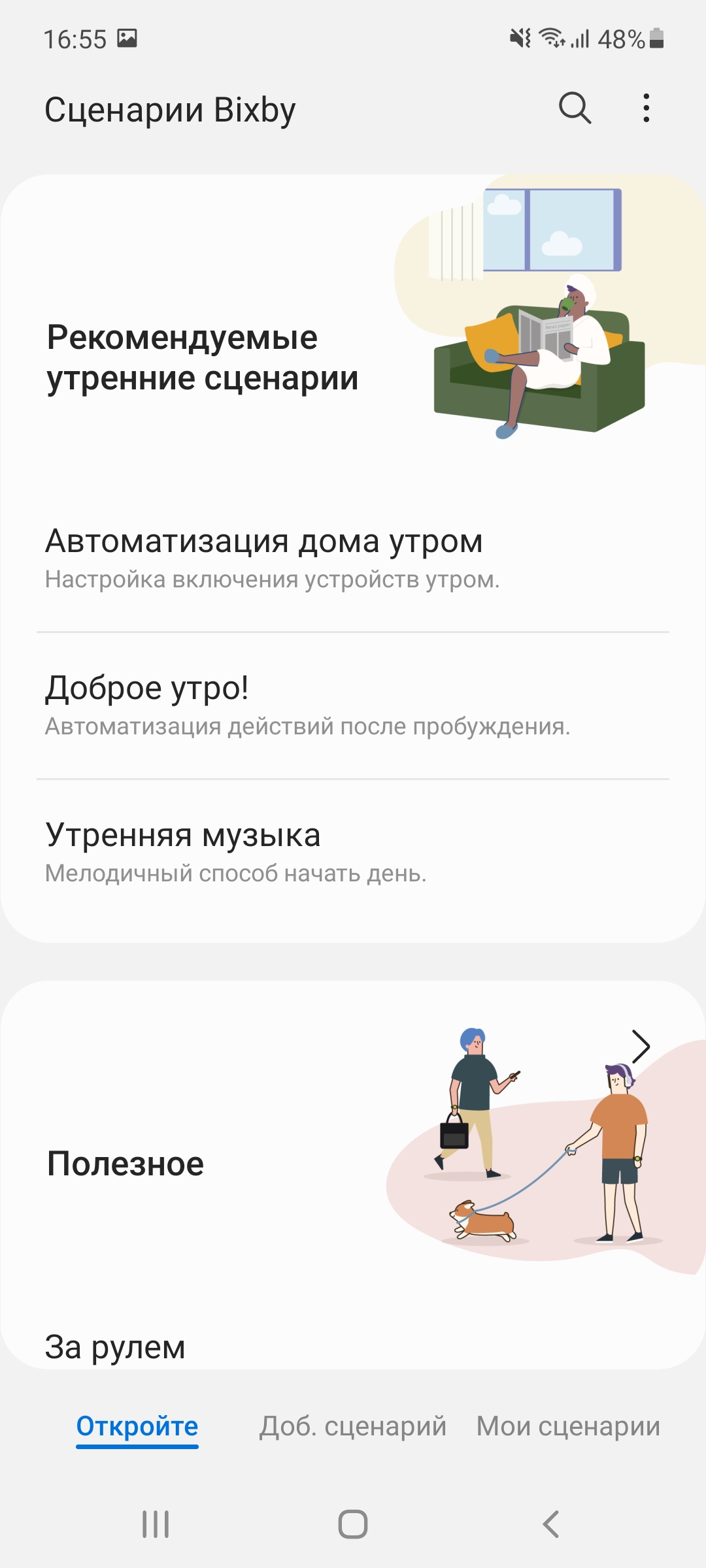Open 'Автоматизация дома утром' routine
Screen dimensions: 706x1568
353,559
